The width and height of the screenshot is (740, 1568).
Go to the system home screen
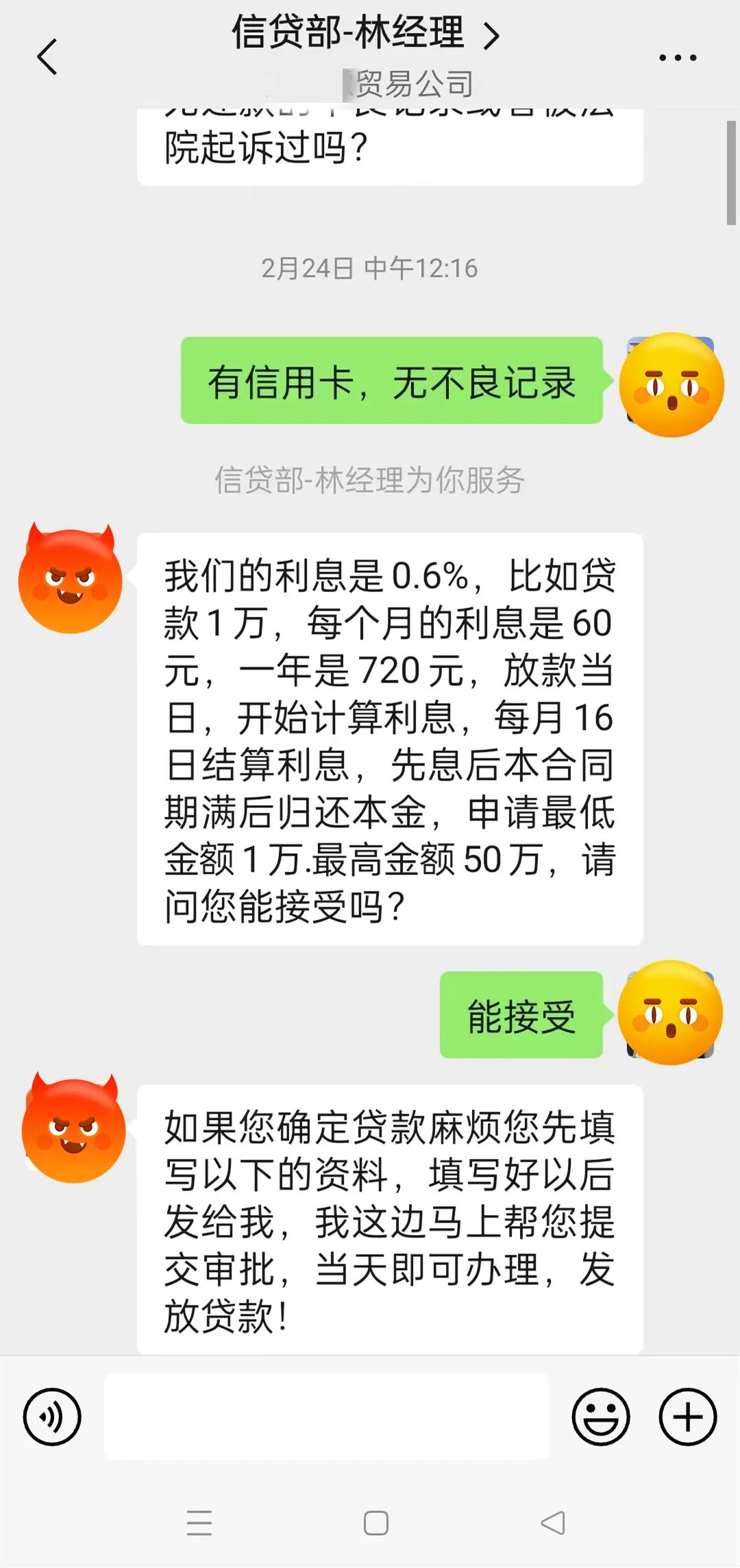click(x=375, y=1523)
